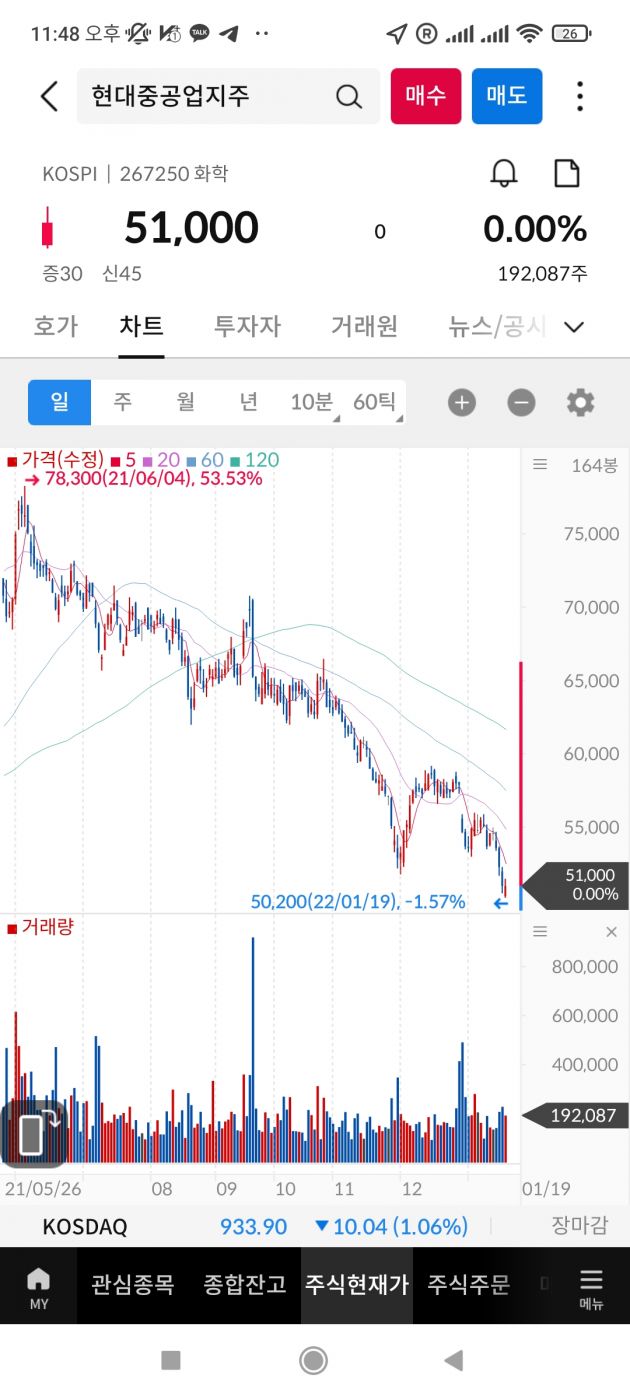This screenshot has height=1400, width=630.
Task: Expand the tab list chevron
Action: click(x=574, y=327)
